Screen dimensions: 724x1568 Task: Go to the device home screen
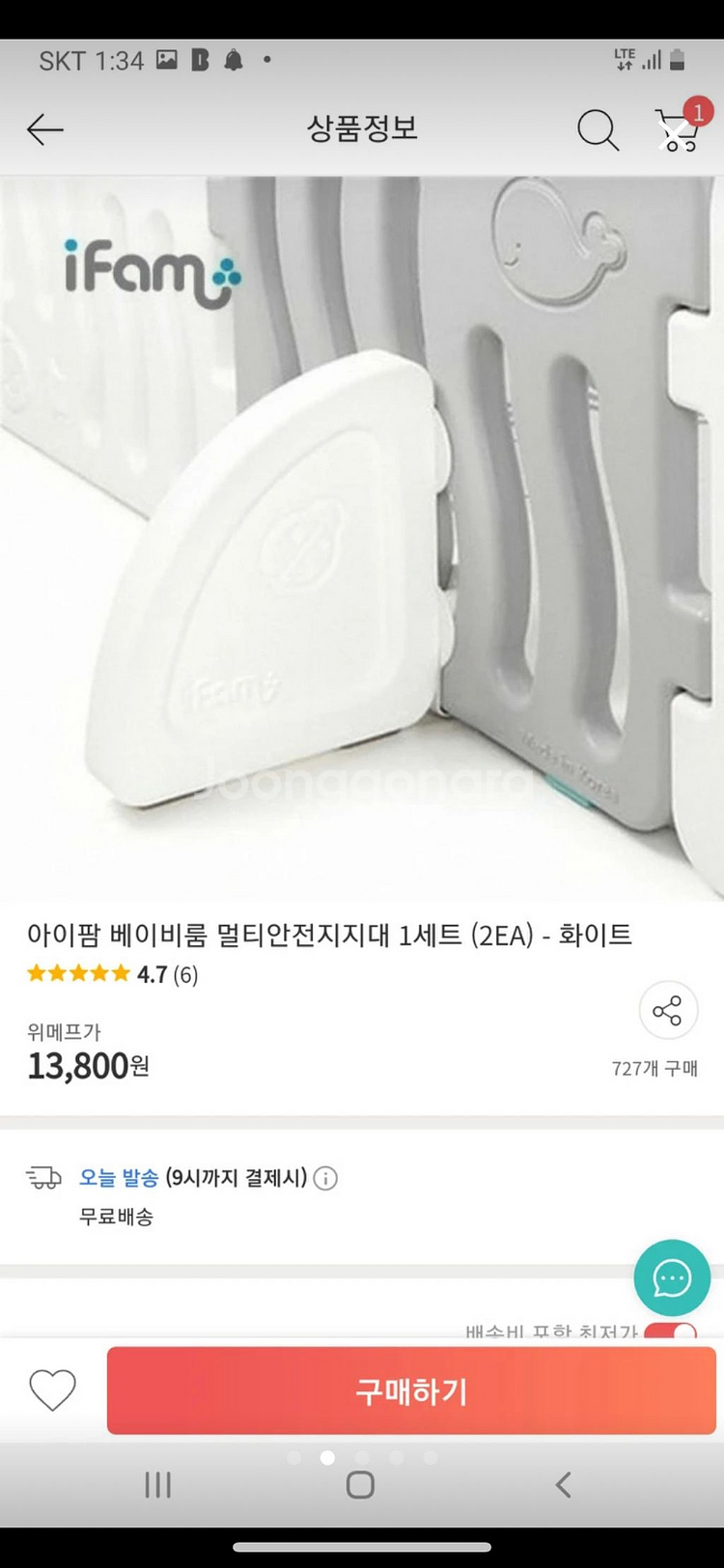coord(360,1485)
